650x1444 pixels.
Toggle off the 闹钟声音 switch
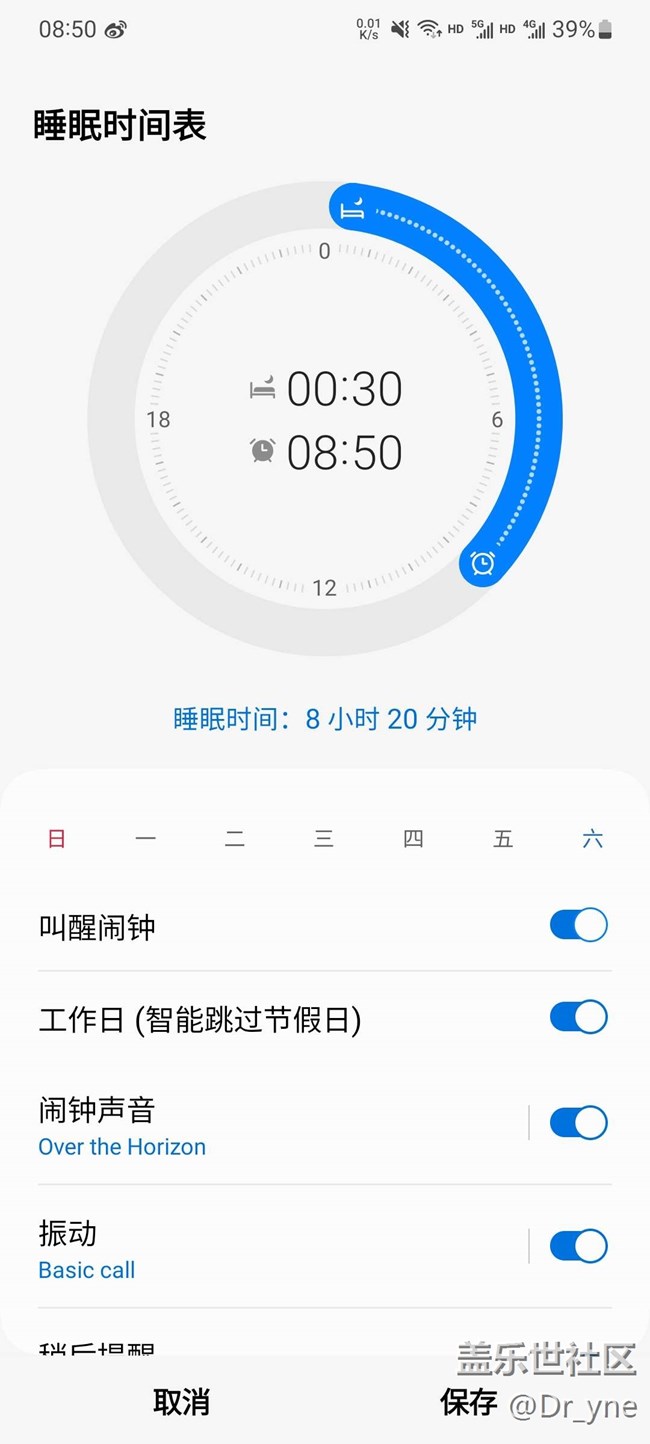coord(578,1123)
